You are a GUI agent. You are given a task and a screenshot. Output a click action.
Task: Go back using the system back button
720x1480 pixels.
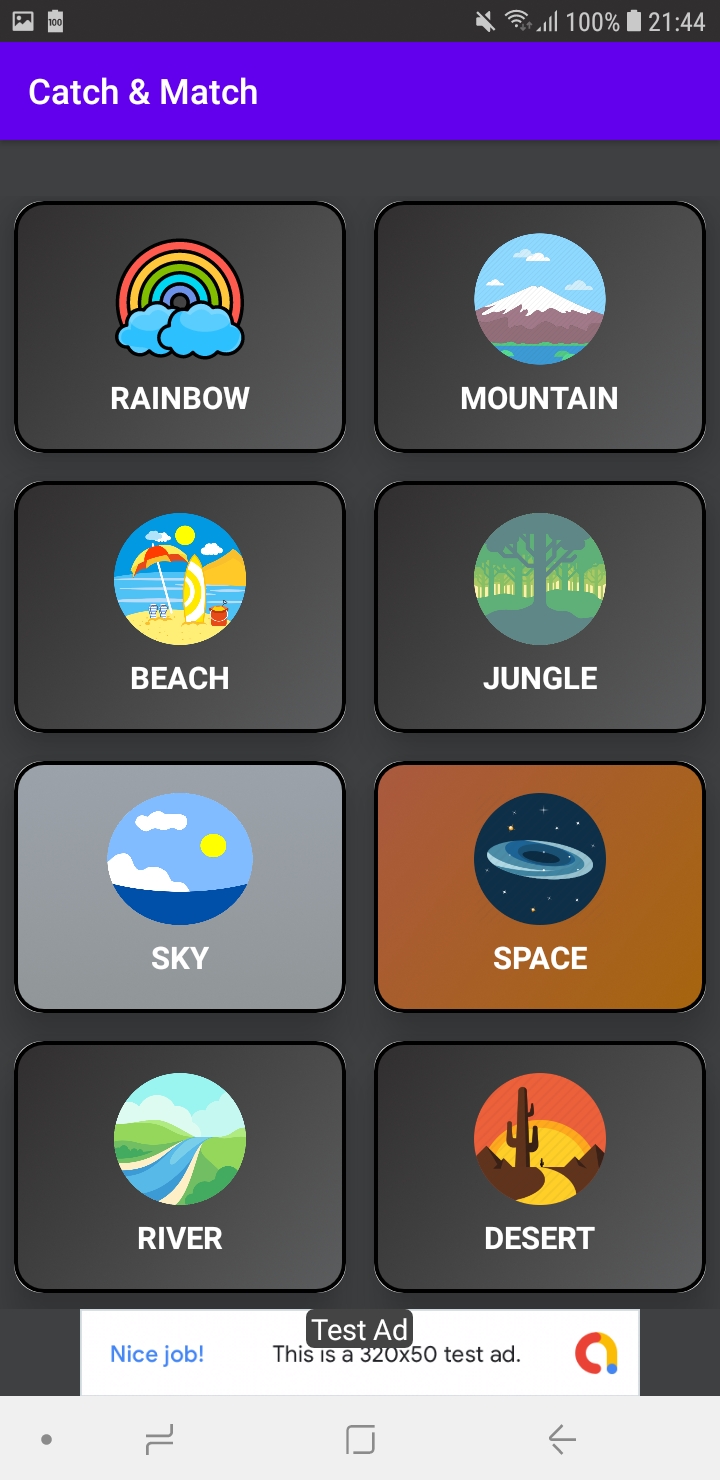(x=562, y=1440)
